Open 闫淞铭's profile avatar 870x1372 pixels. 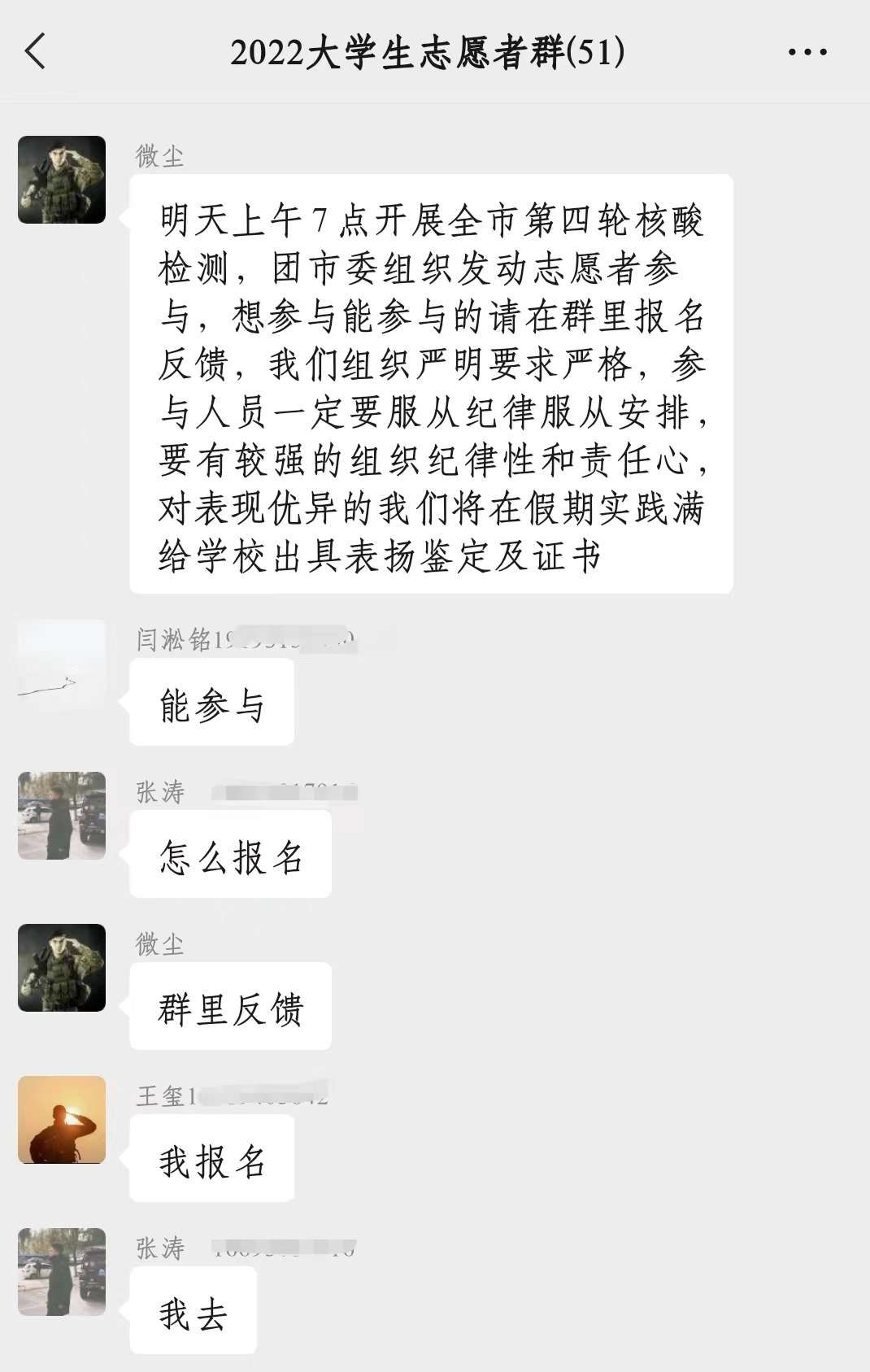coord(62,664)
